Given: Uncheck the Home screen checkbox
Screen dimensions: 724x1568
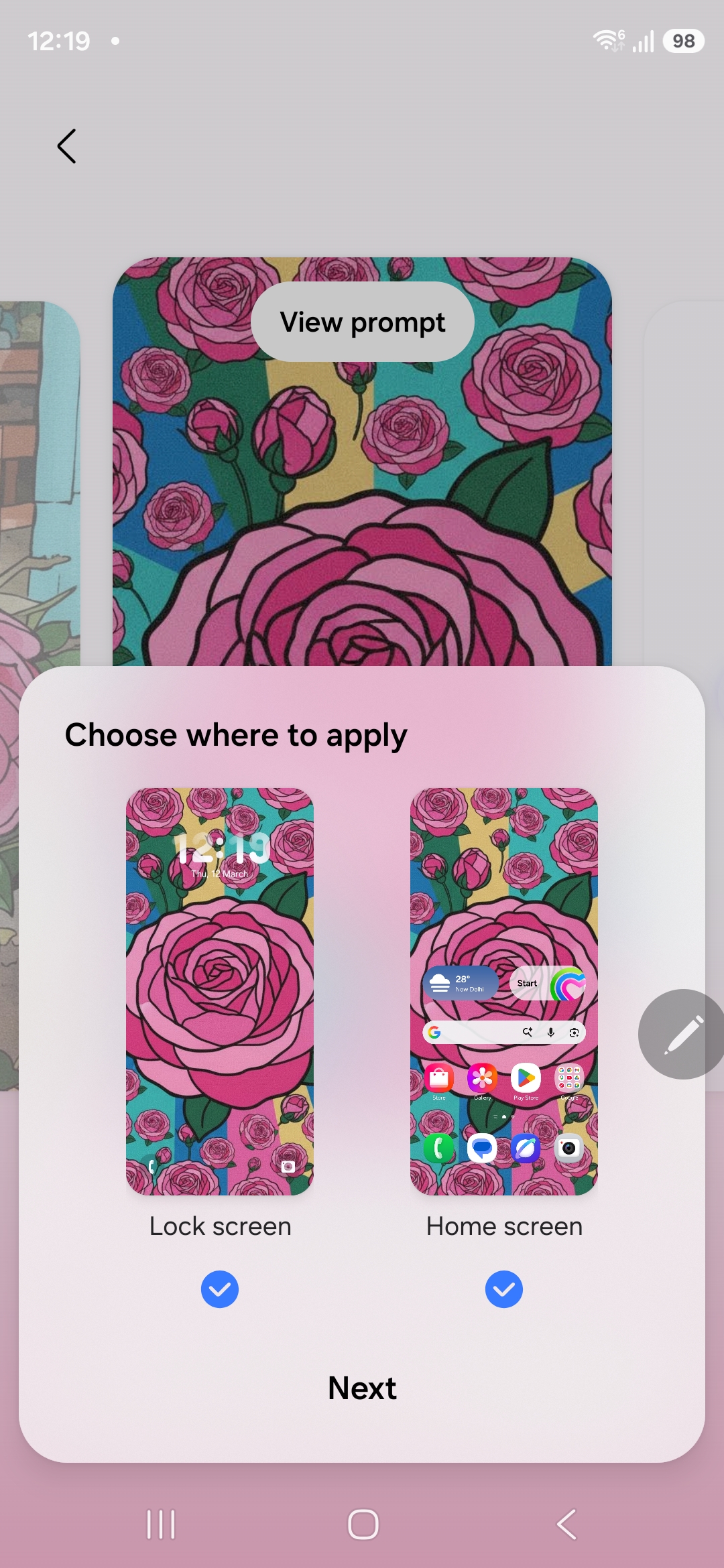Looking at the screenshot, I should tap(504, 1289).
